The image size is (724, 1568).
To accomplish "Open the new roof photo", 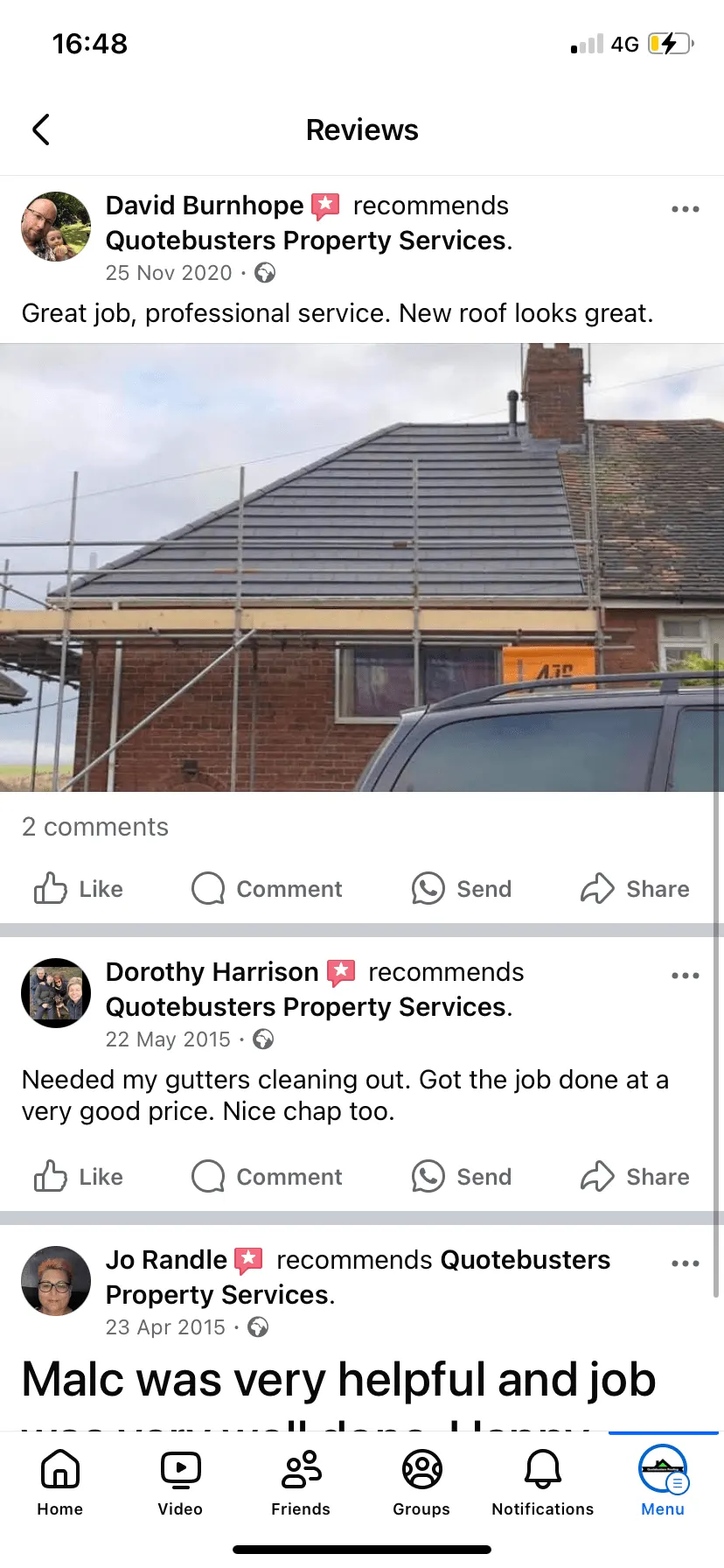I will (362, 568).
